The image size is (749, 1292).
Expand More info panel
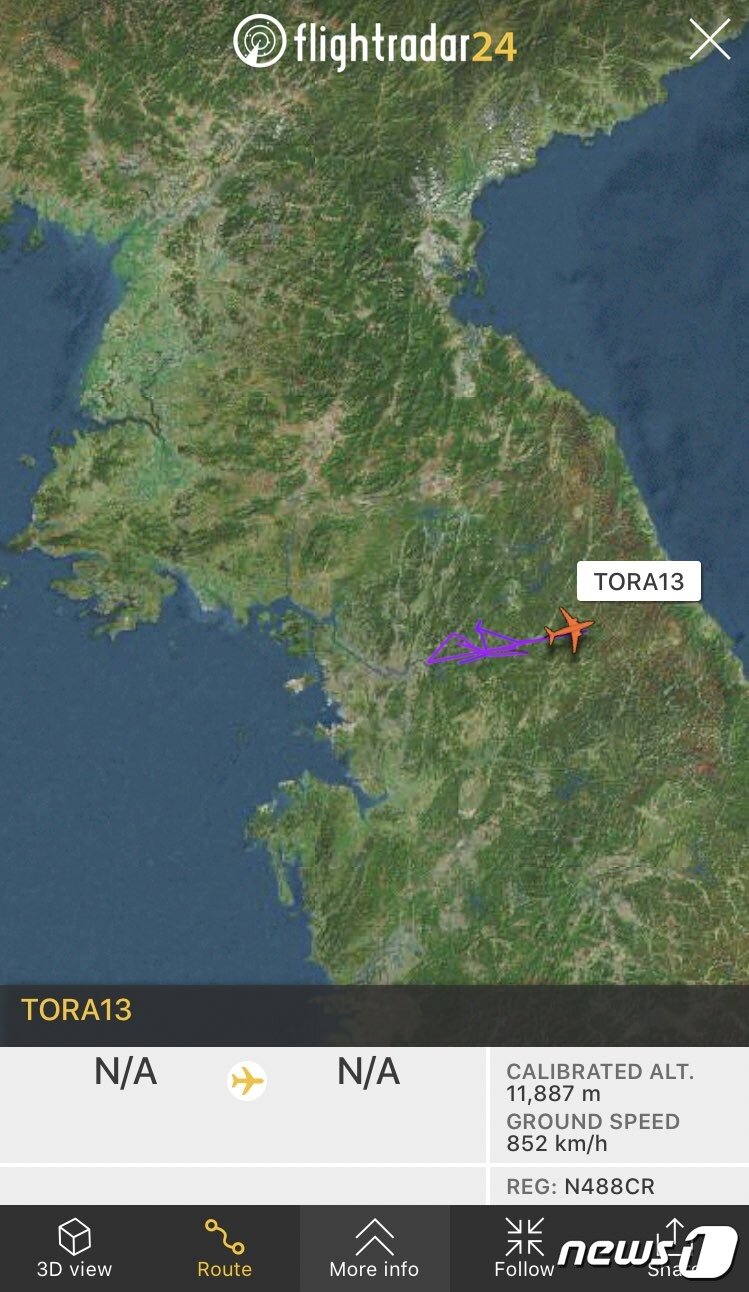pyautogui.click(x=374, y=1248)
